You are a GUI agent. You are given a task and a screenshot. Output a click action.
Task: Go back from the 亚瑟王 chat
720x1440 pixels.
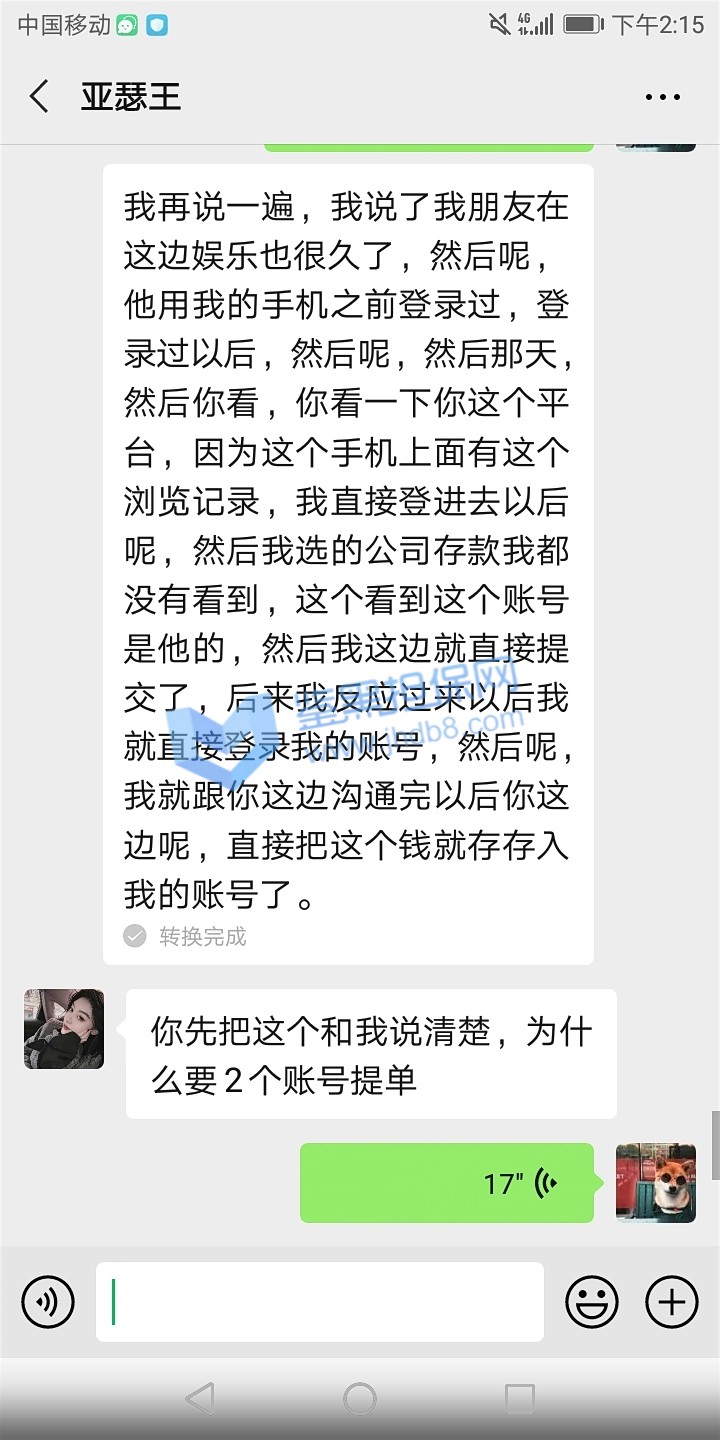39,97
